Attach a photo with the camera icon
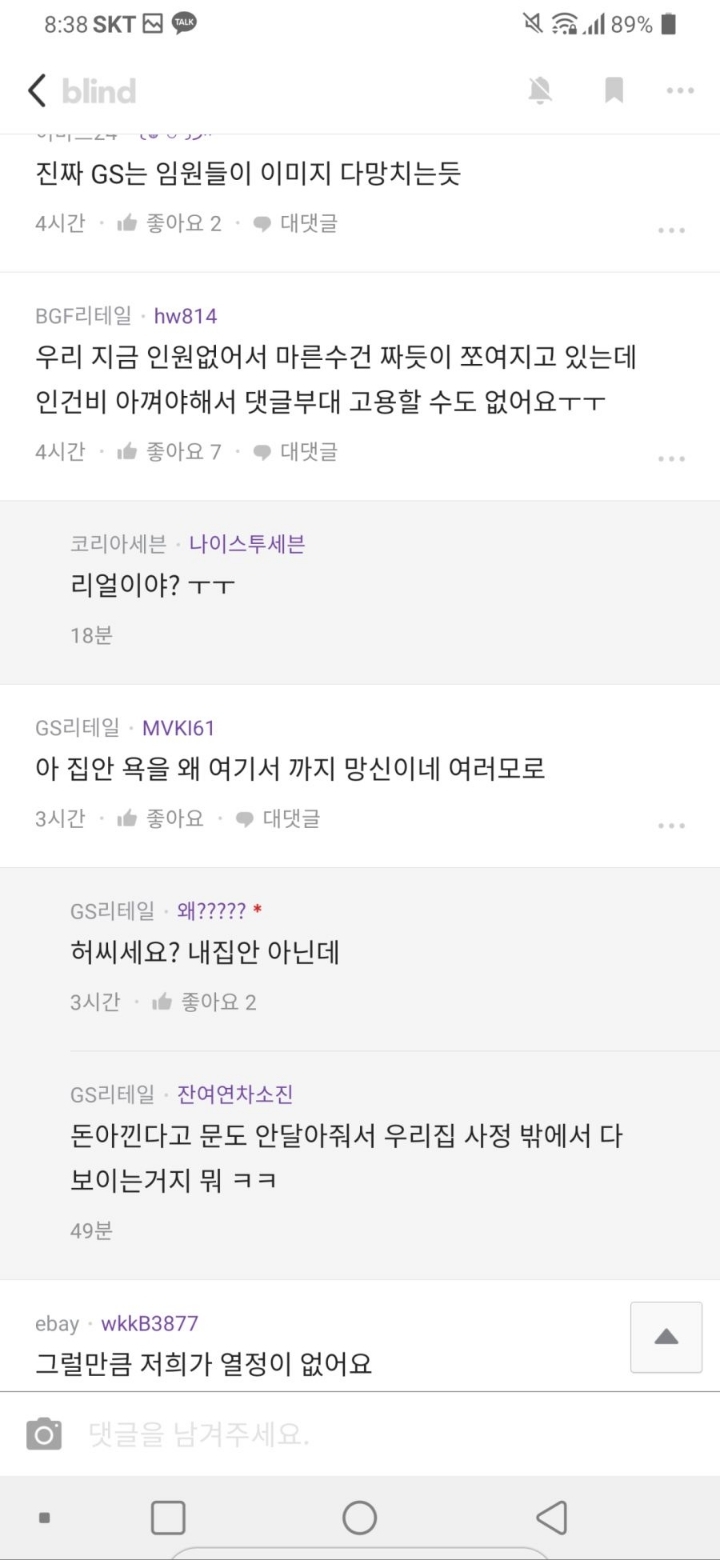The width and height of the screenshot is (720, 1560). tap(43, 1436)
